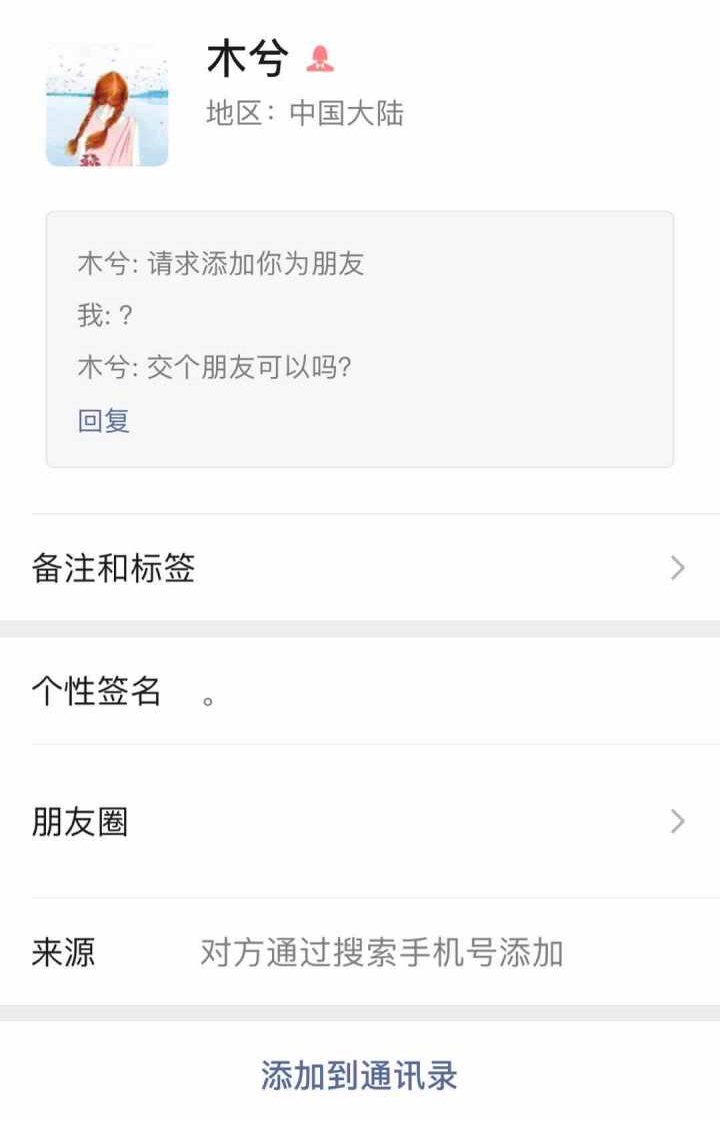Tap 回复 to reply to the request
Screen dimensions: 720x1125
(104, 420)
